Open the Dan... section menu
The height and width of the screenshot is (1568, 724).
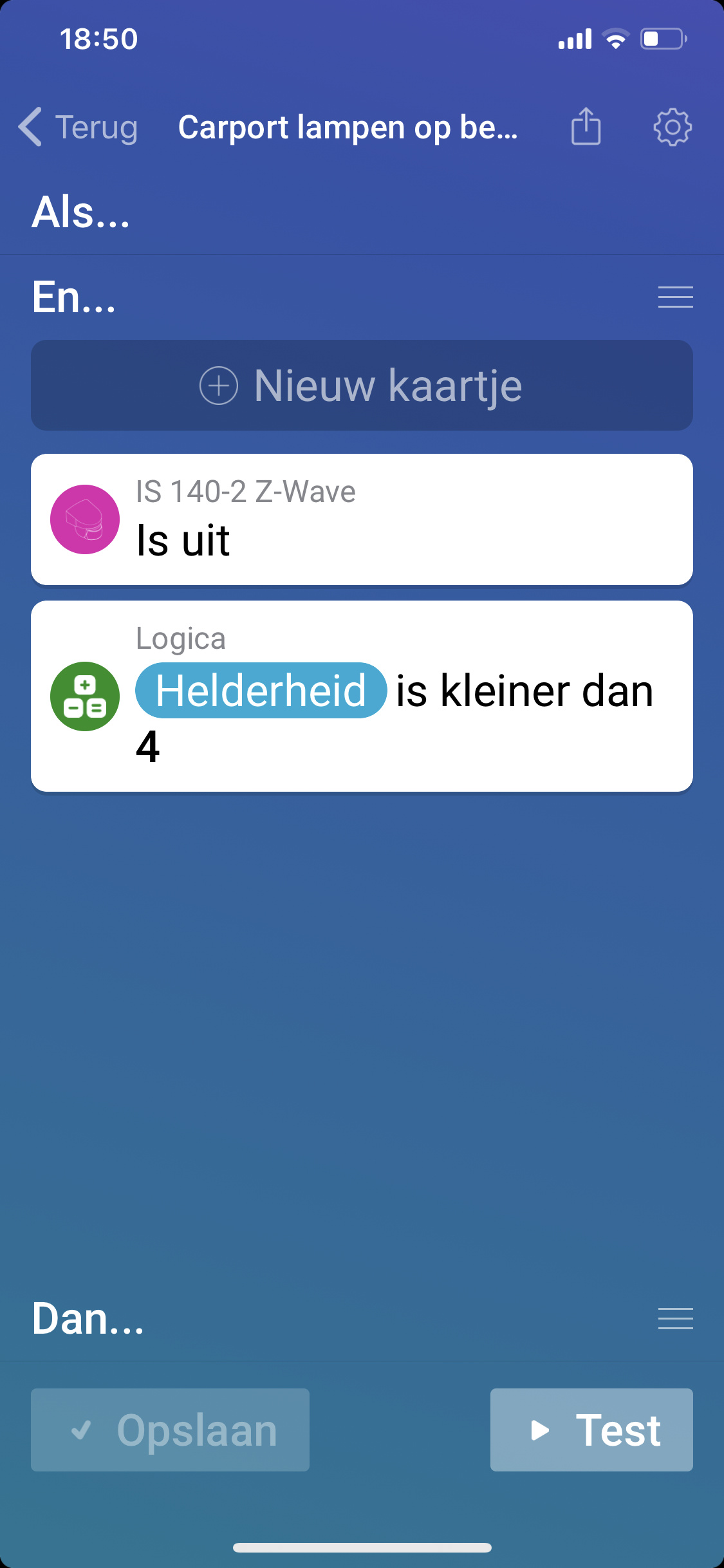pos(675,1318)
